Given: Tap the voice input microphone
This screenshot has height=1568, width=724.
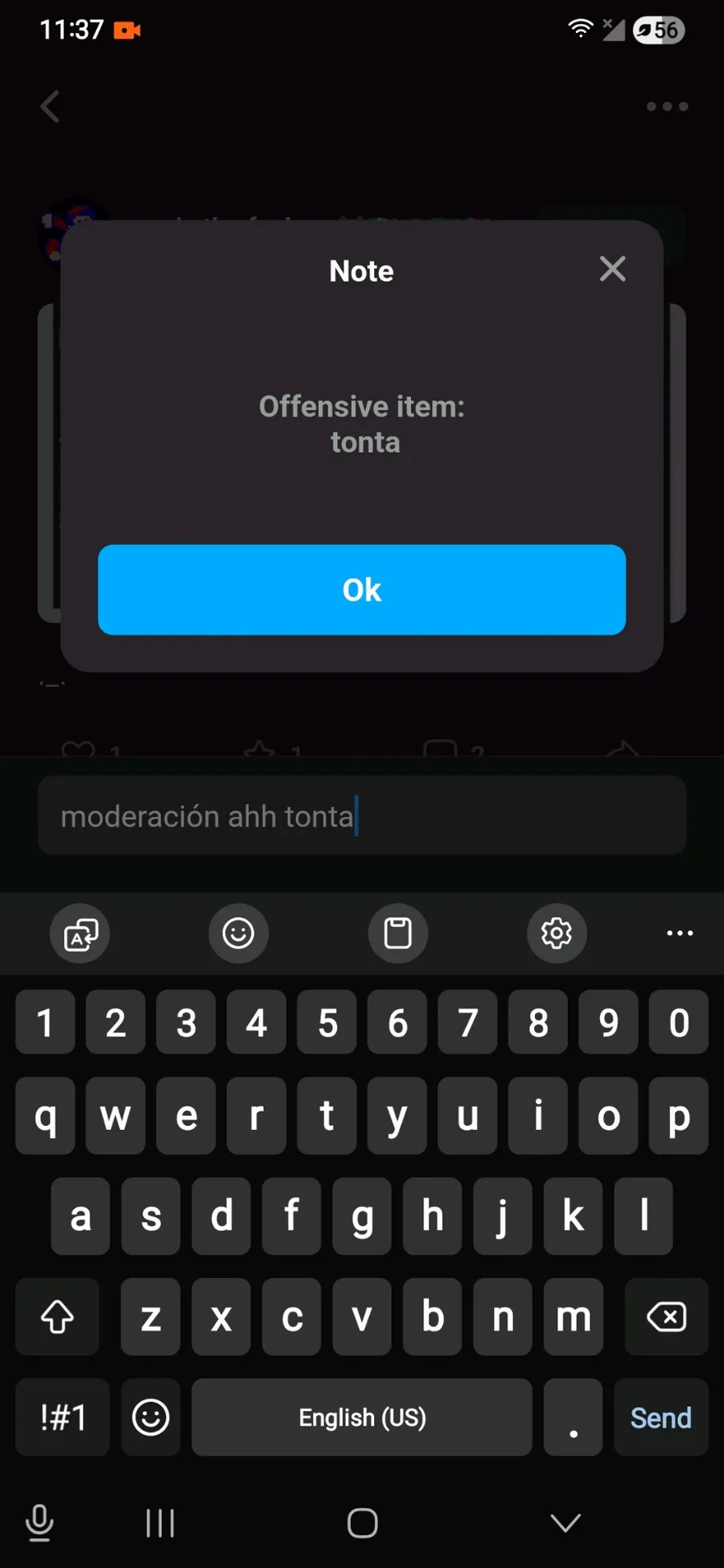Looking at the screenshot, I should point(39,1522).
